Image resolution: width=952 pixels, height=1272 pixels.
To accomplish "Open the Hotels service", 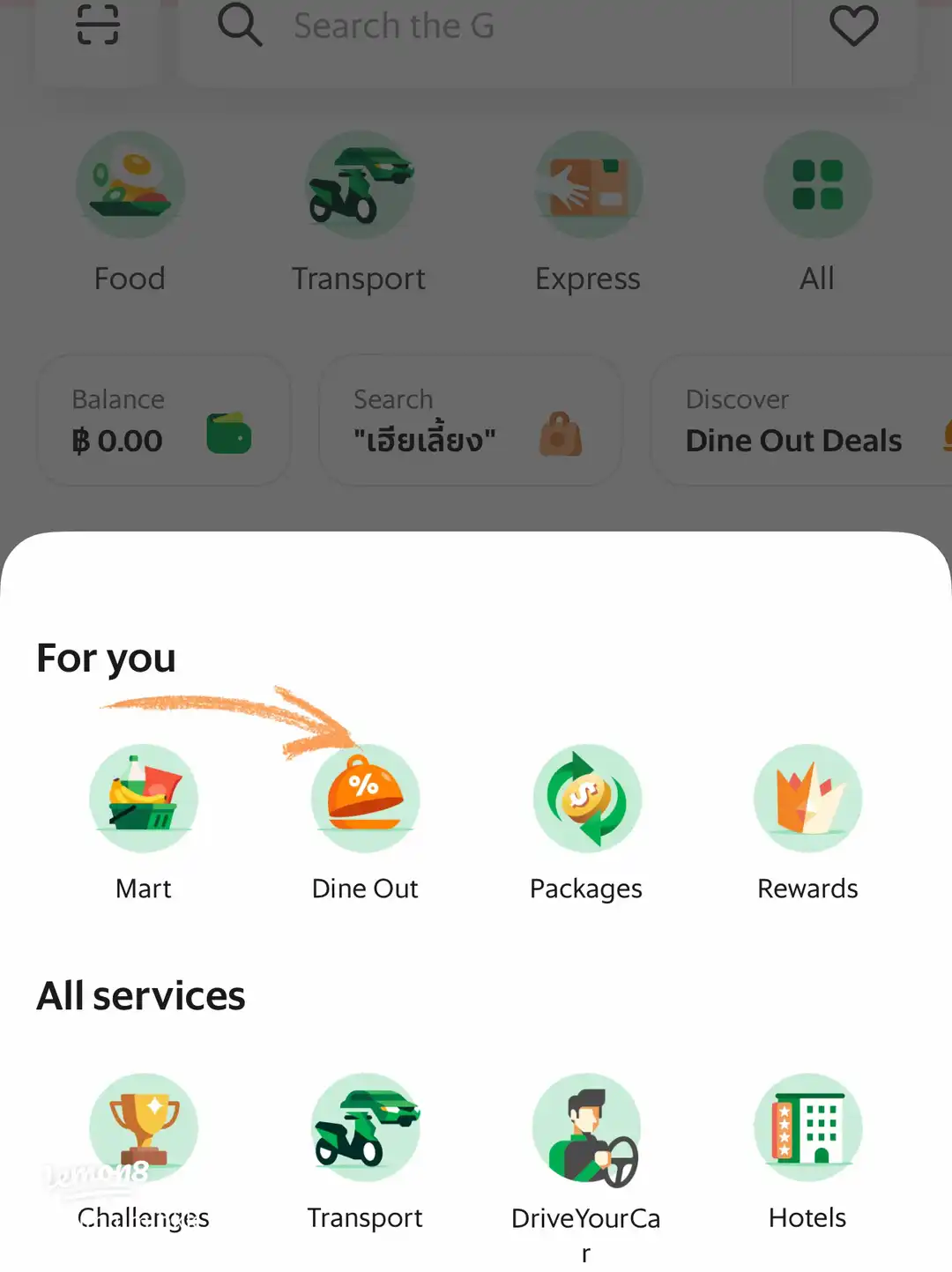I will pos(807,1128).
